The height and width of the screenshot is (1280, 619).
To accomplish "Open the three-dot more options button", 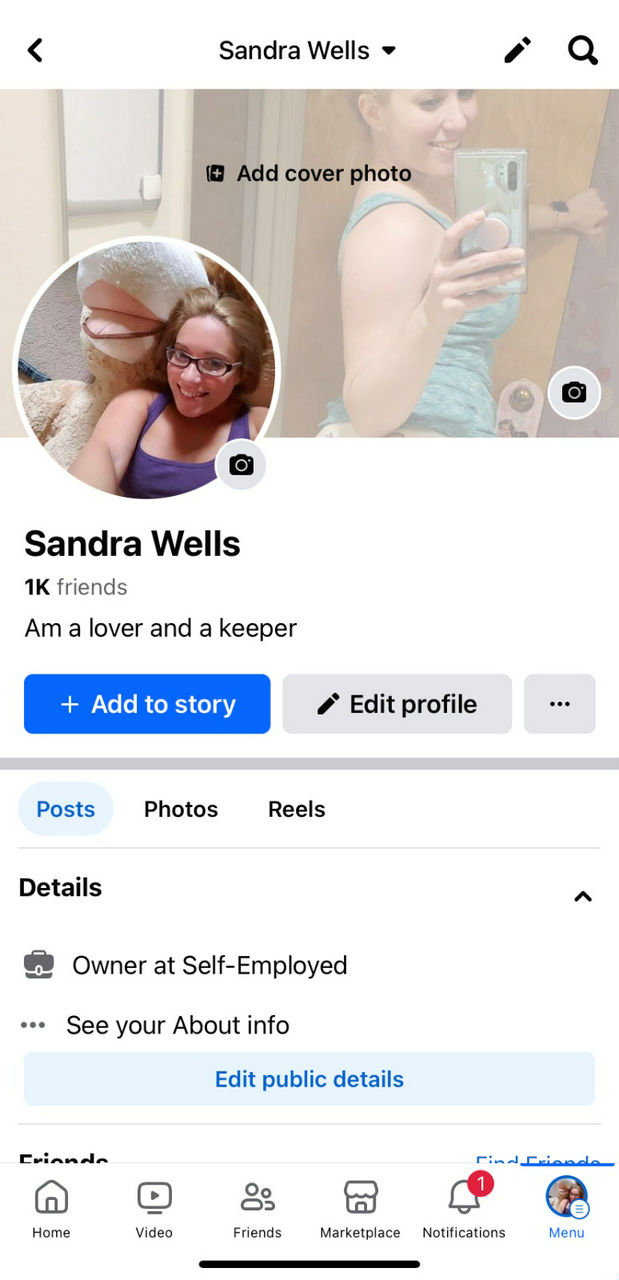I will [x=560, y=704].
